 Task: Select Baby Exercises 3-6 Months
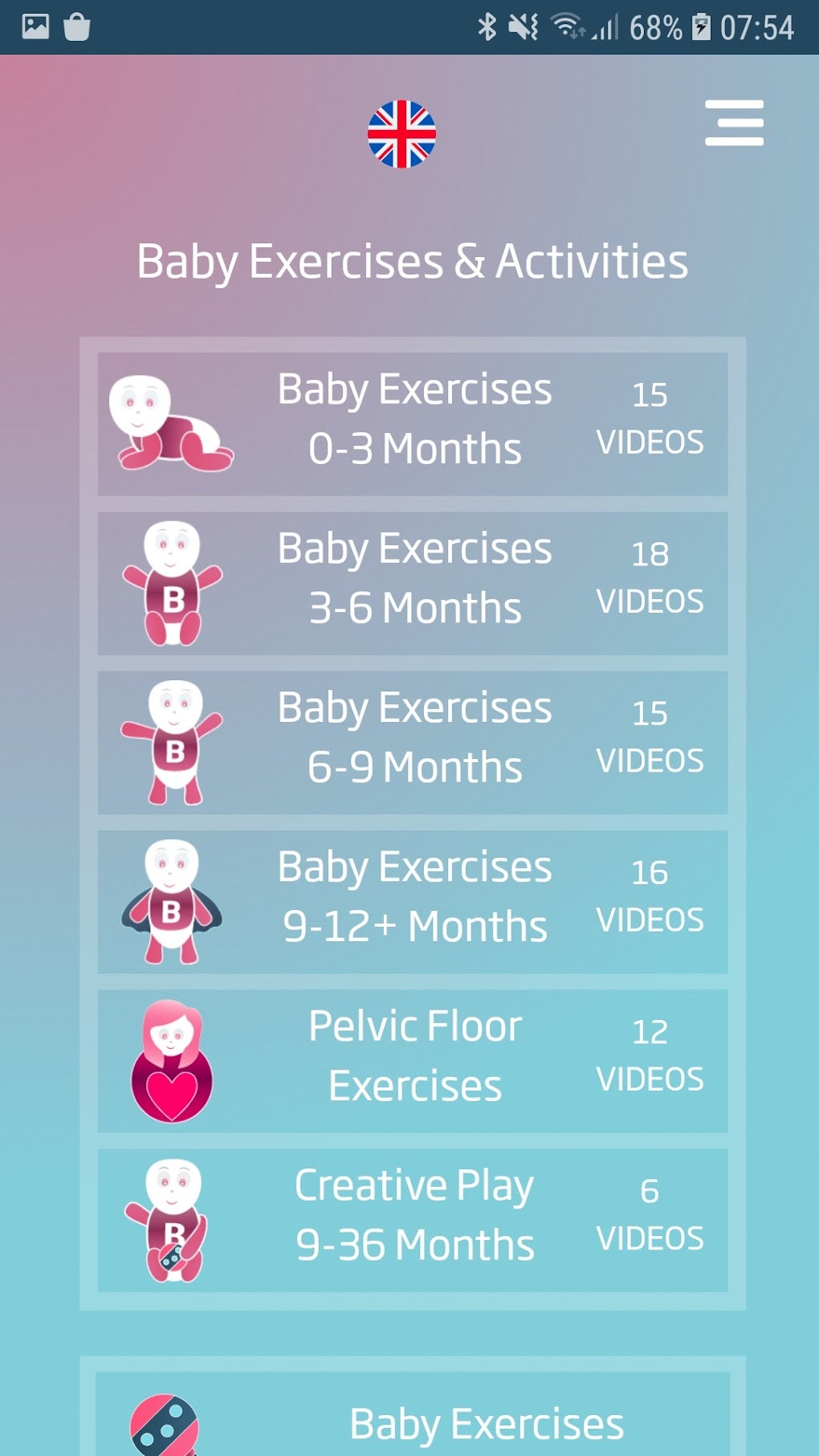click(x=414, y=578)
